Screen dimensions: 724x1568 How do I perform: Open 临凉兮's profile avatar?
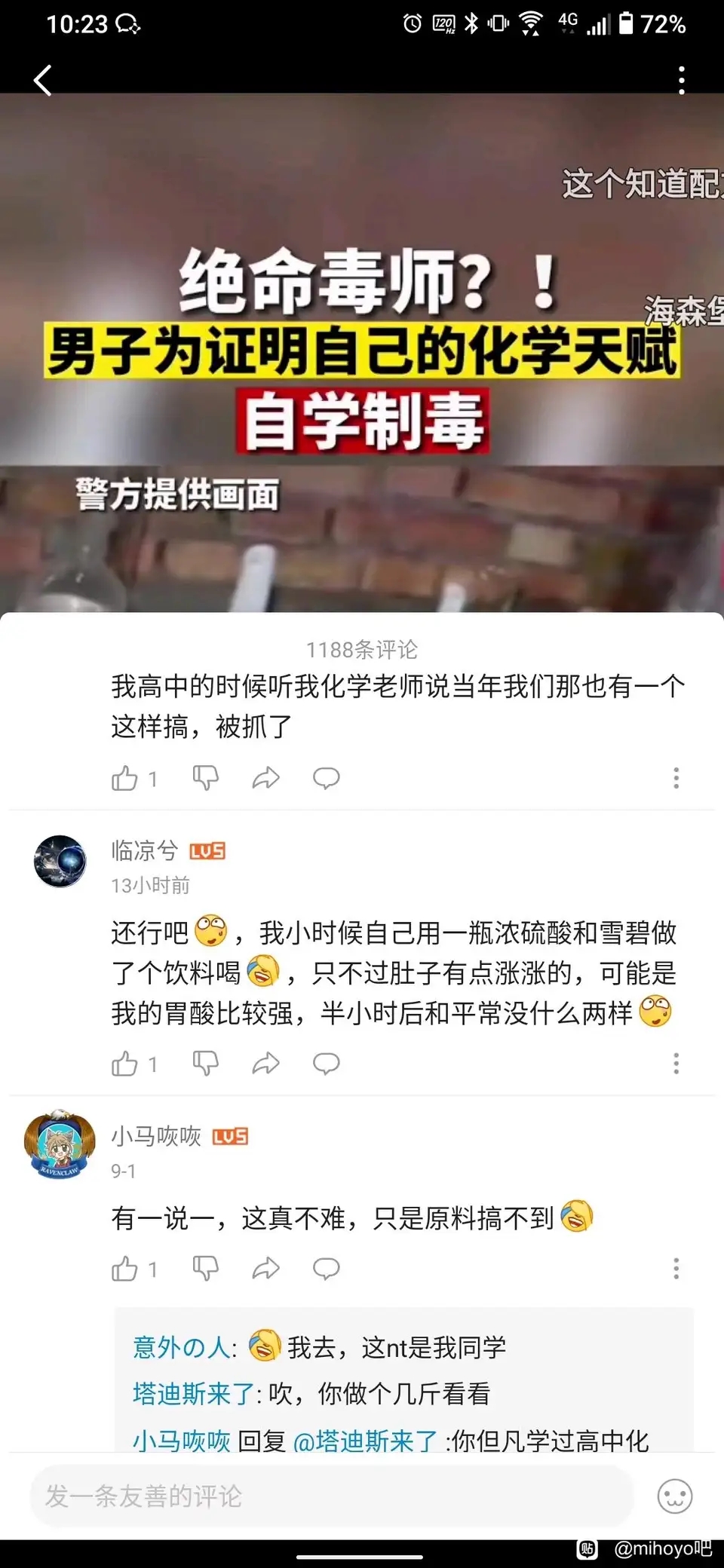point(60,861)
